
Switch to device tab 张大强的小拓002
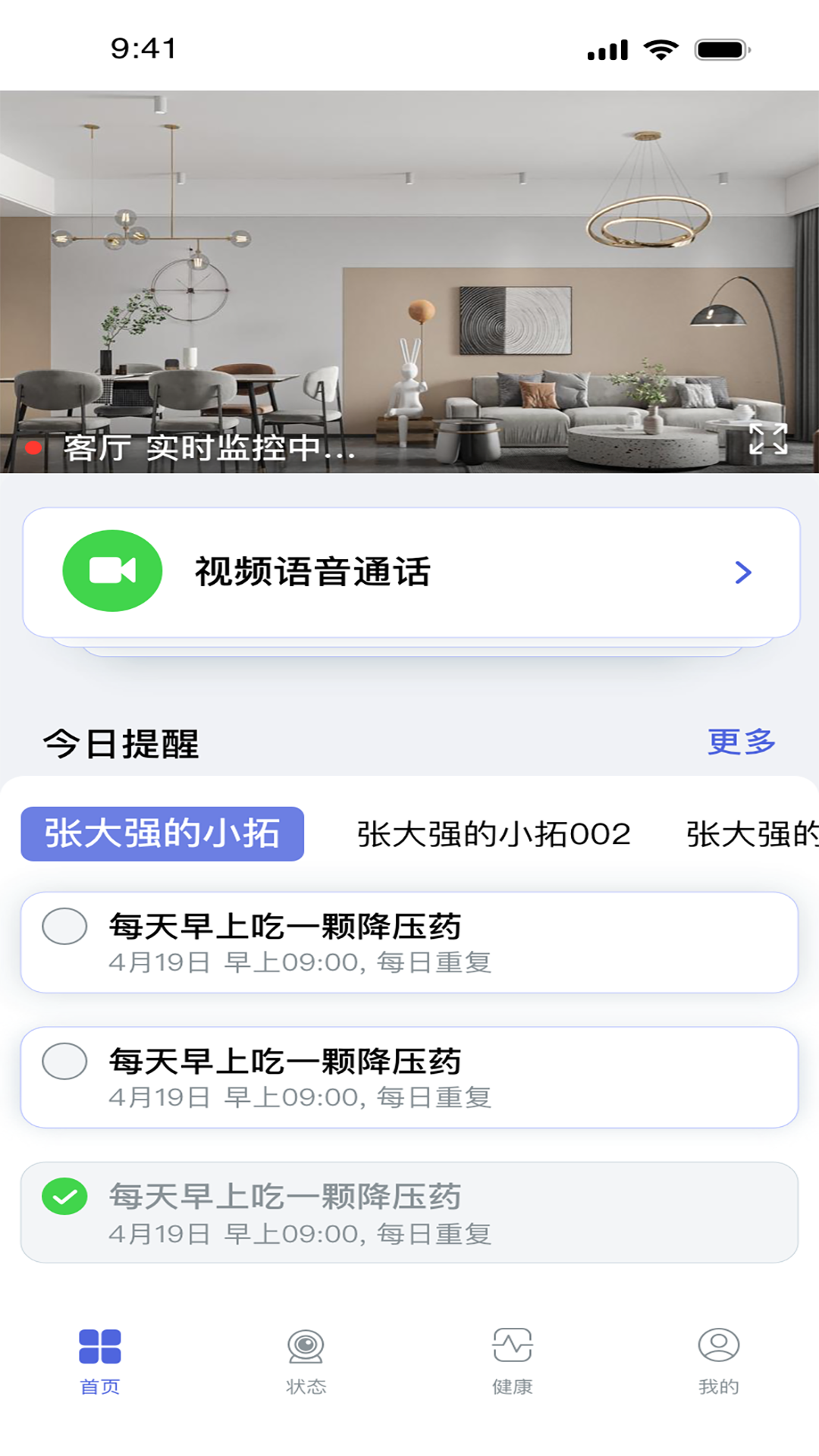494,832
